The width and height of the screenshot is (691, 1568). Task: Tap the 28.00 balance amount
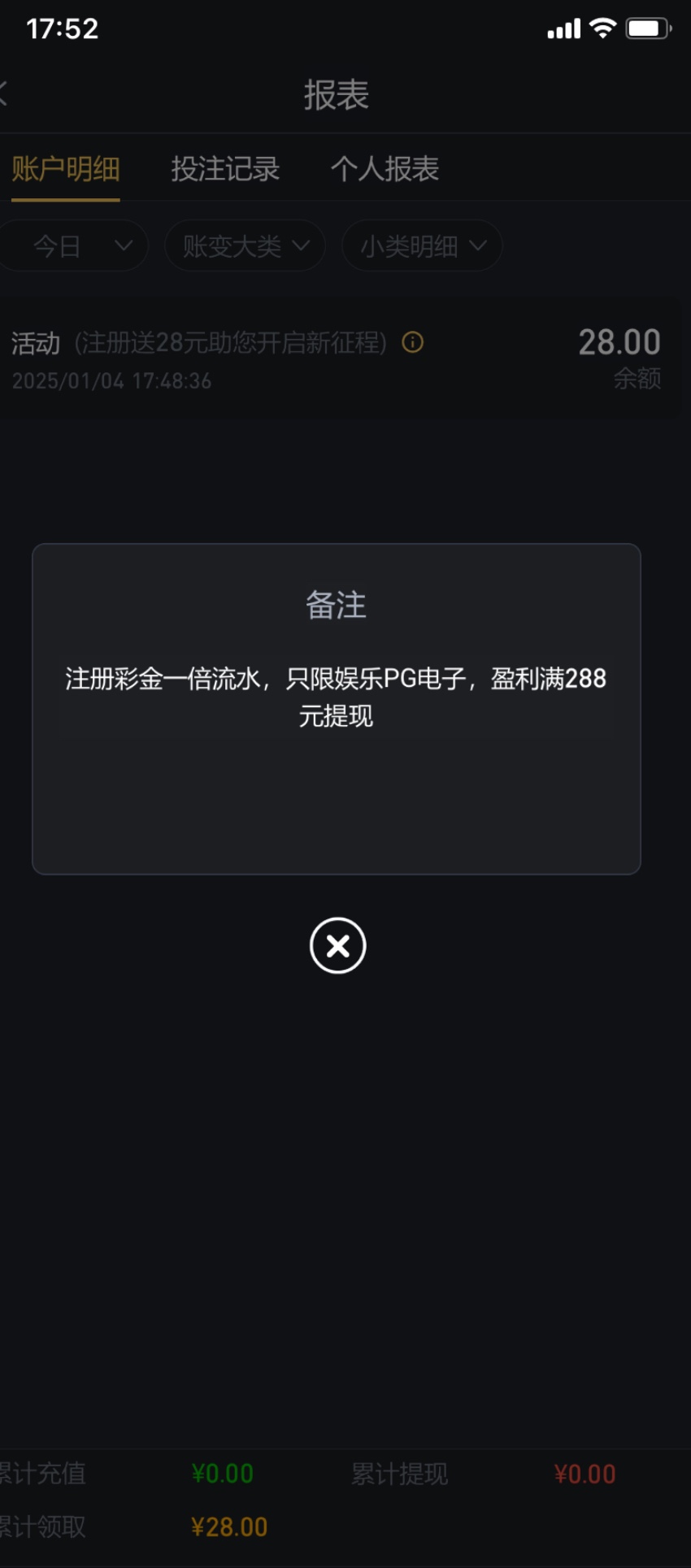(x=619, y=341)
